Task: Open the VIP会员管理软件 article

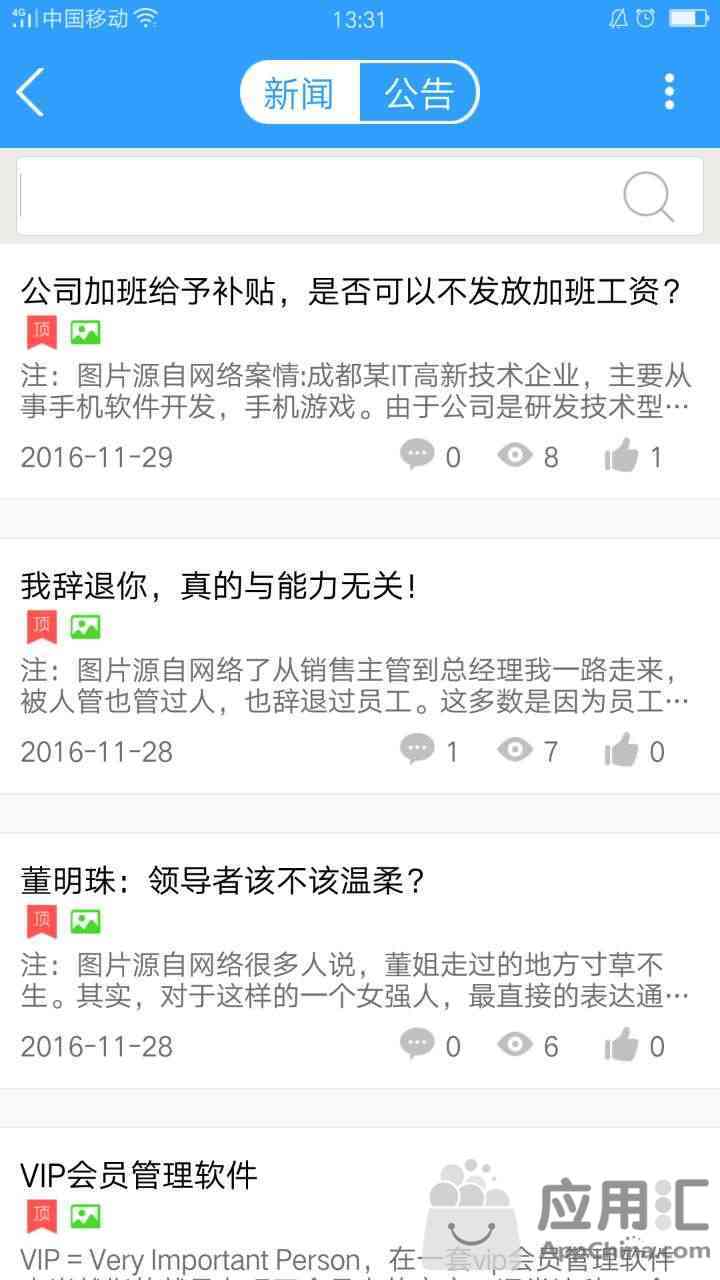Action: [x=140, y=1175]
